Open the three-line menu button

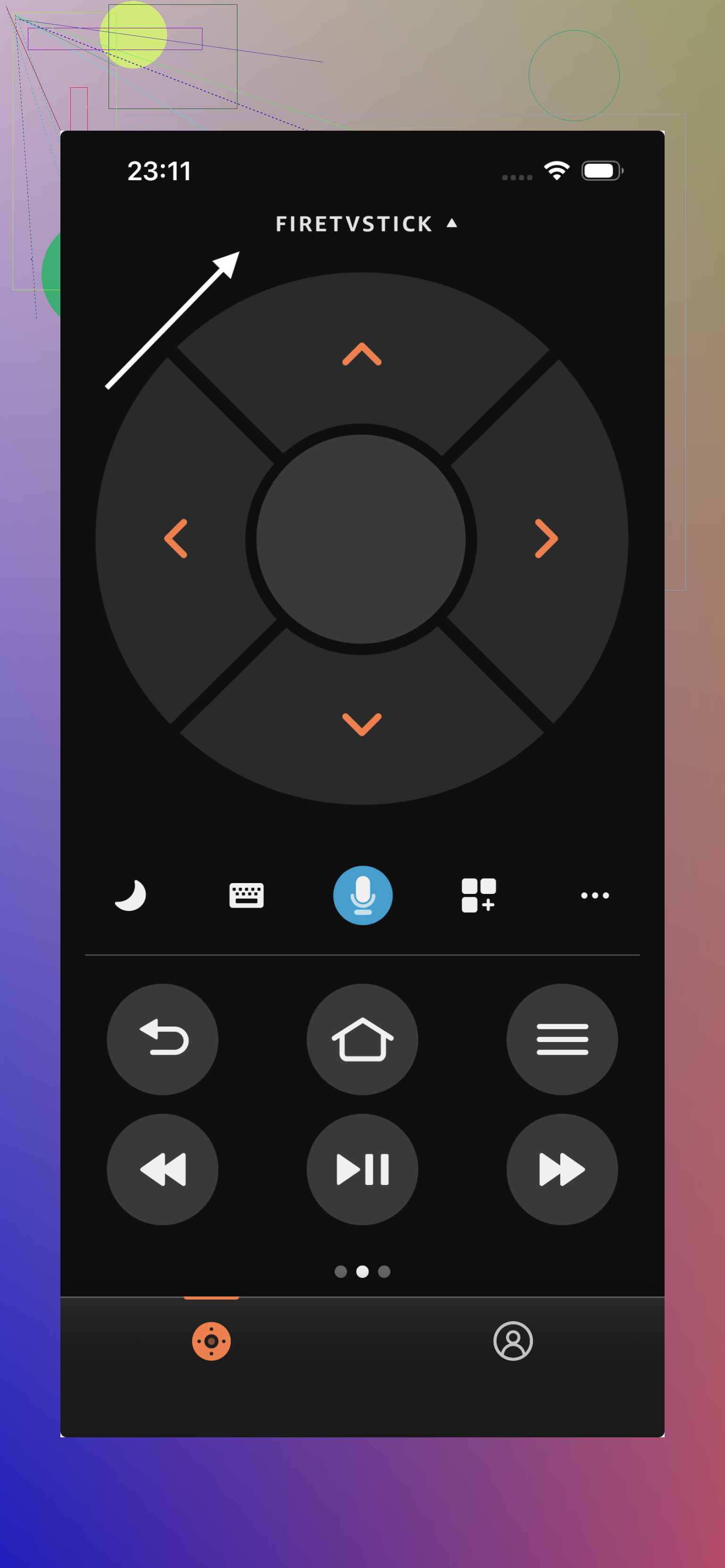562,1039
